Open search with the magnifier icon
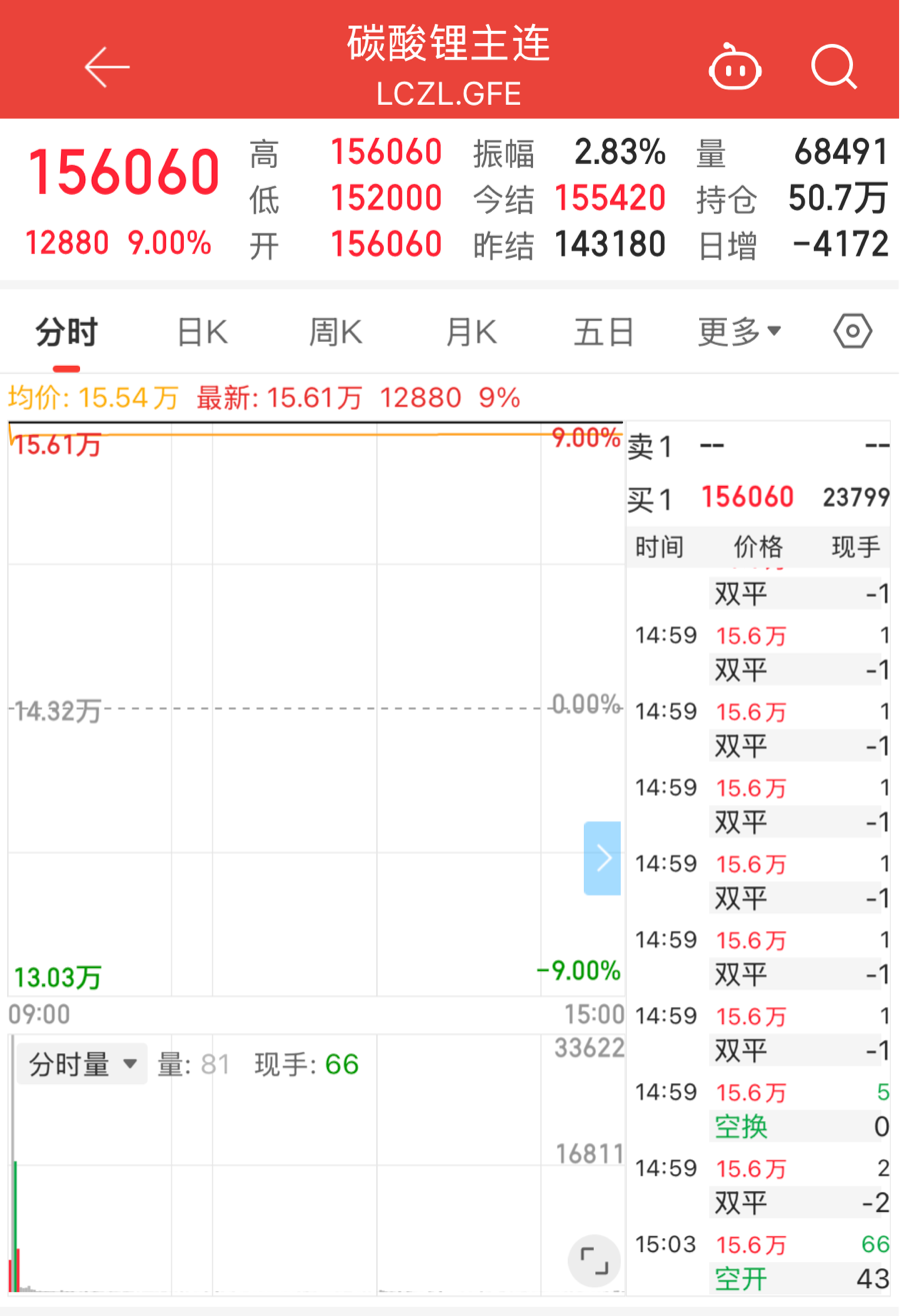Image resolution: width=900 pixels, height=1316 pixels. tap(833, 67)
